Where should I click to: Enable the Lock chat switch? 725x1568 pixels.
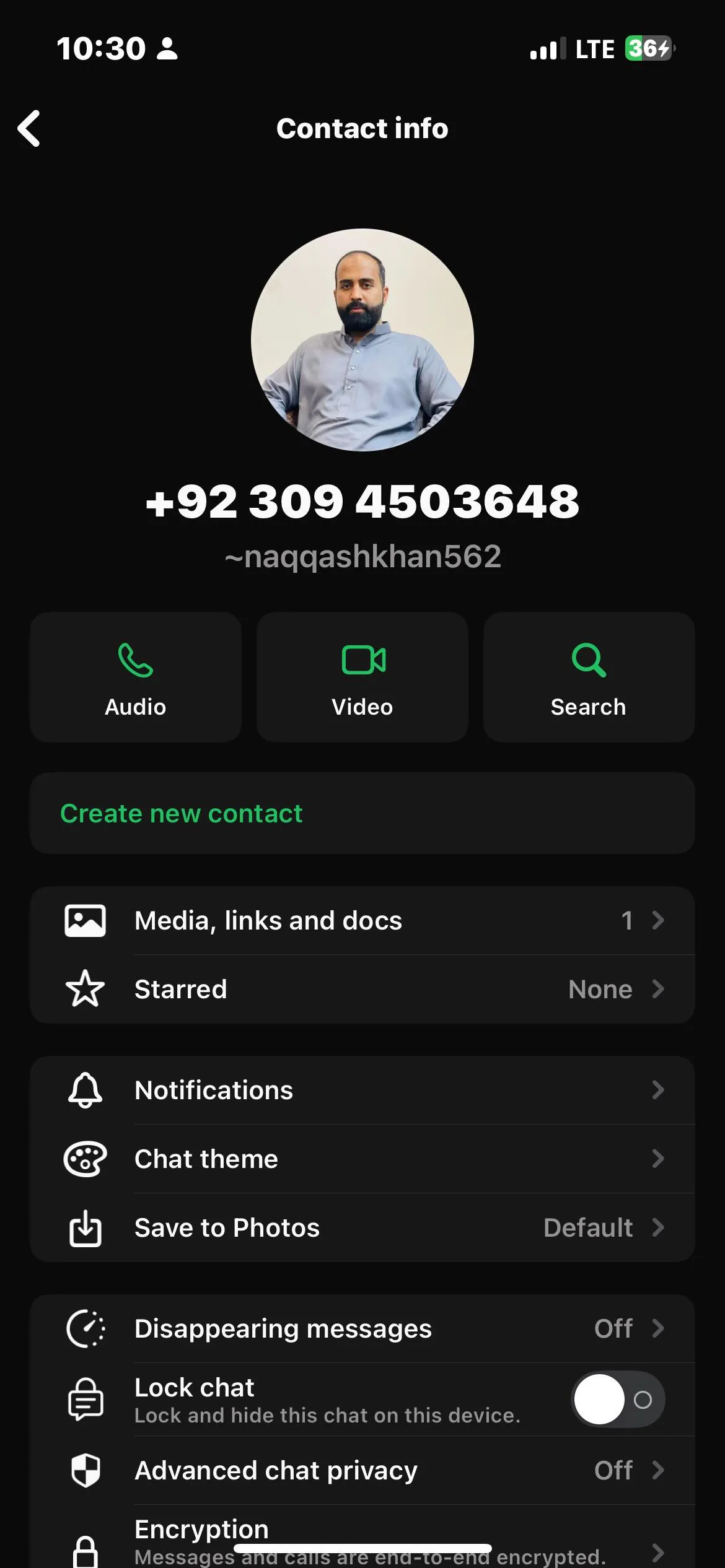pos(618,1400)
